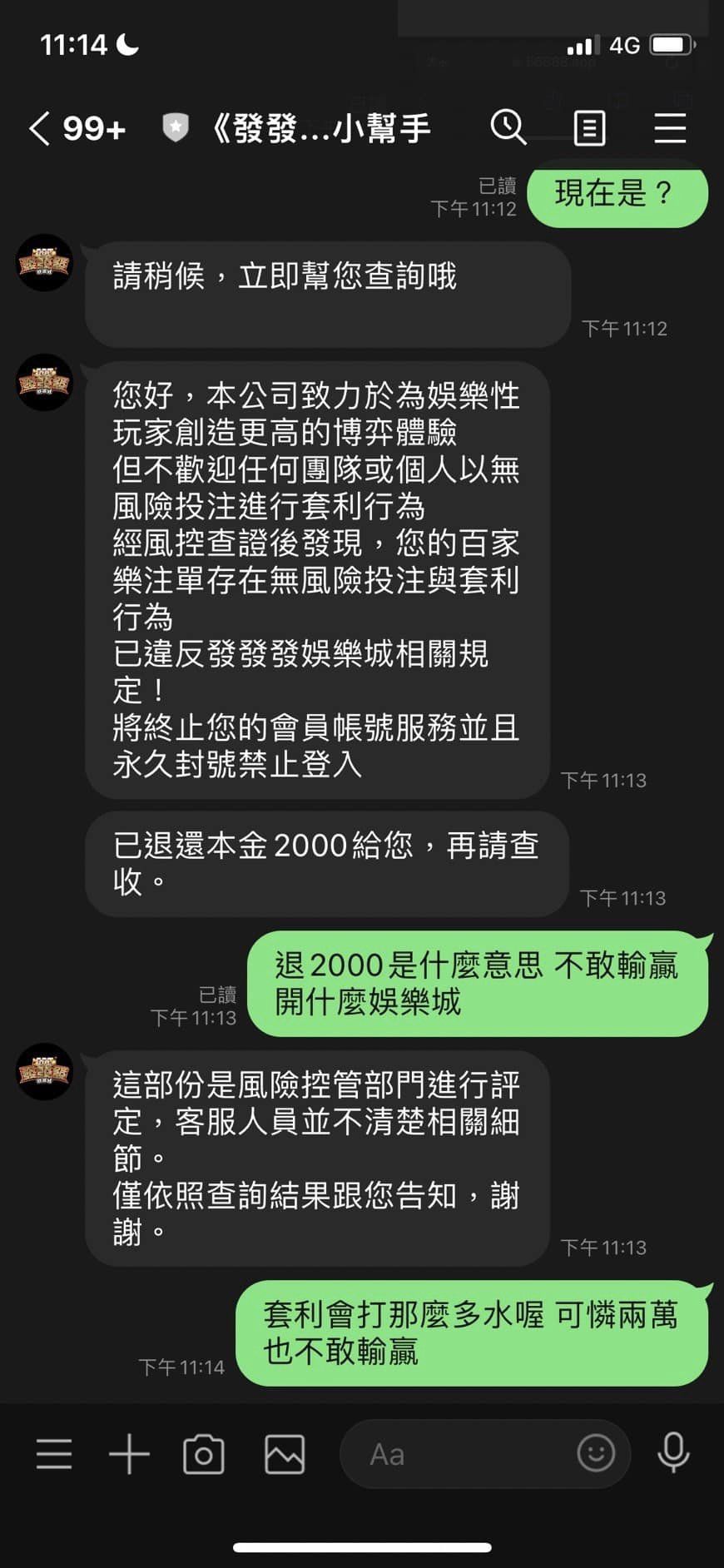Image resolution: width=724 pixels, height=1568 pixels.
Task: Open the sender's avatar beside 請稍候 message
Action: point(45,263)
